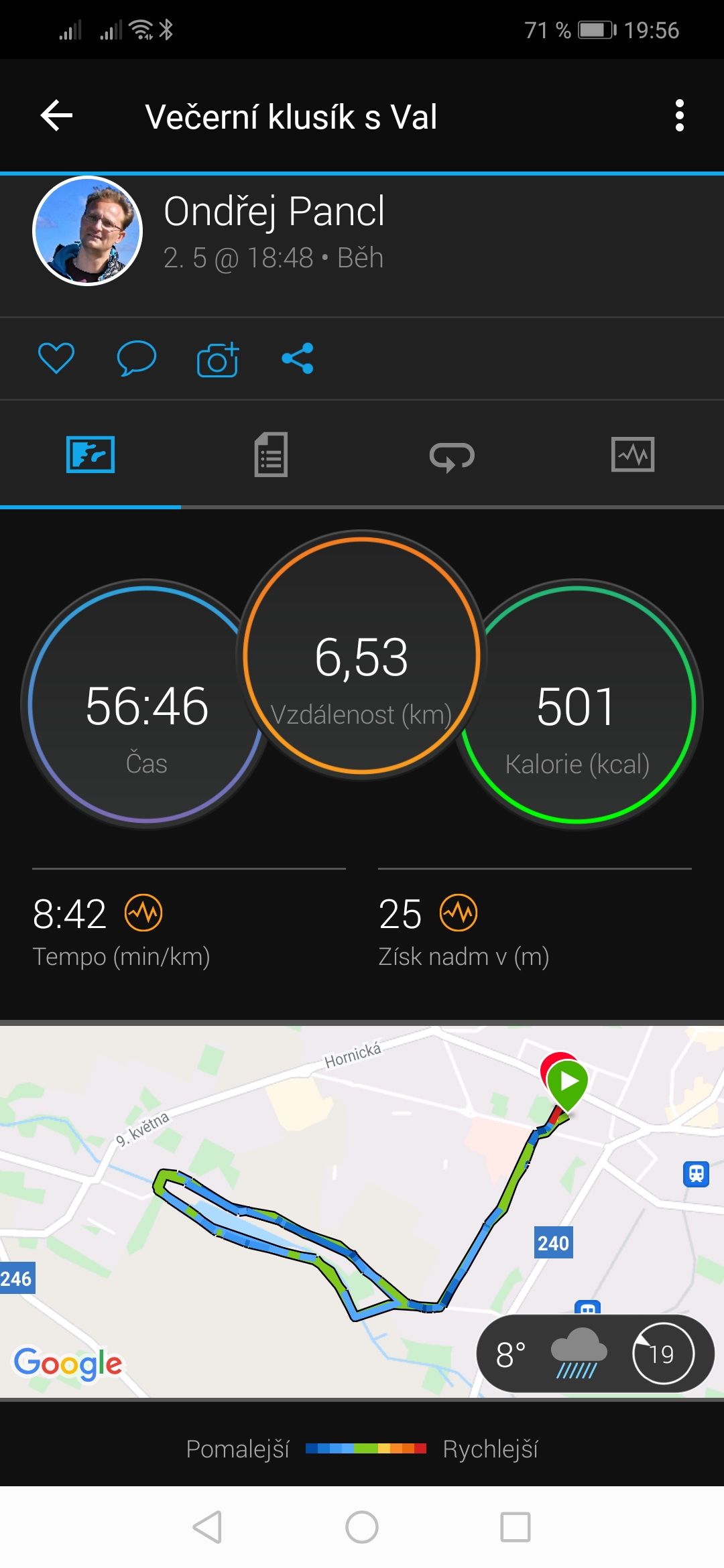
Task: Add a photo with the camera icon
Action: click(218, 359)
